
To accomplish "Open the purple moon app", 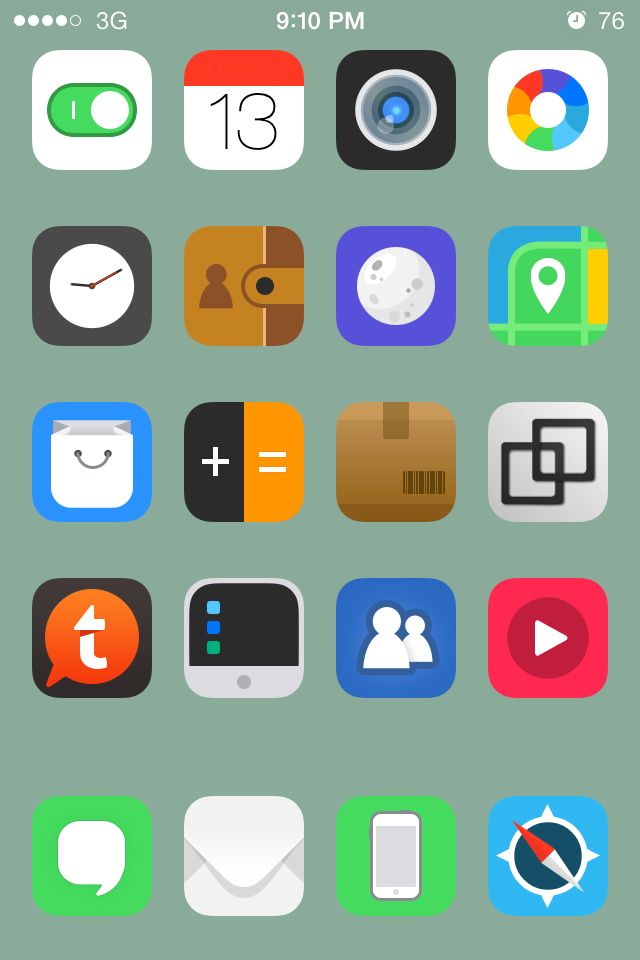I will 396,286.
